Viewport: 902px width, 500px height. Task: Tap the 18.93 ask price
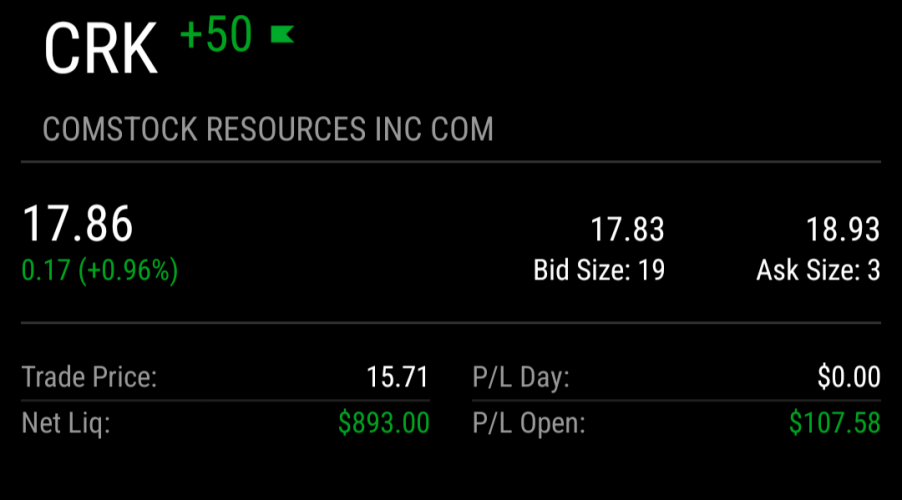coord(843,230)
